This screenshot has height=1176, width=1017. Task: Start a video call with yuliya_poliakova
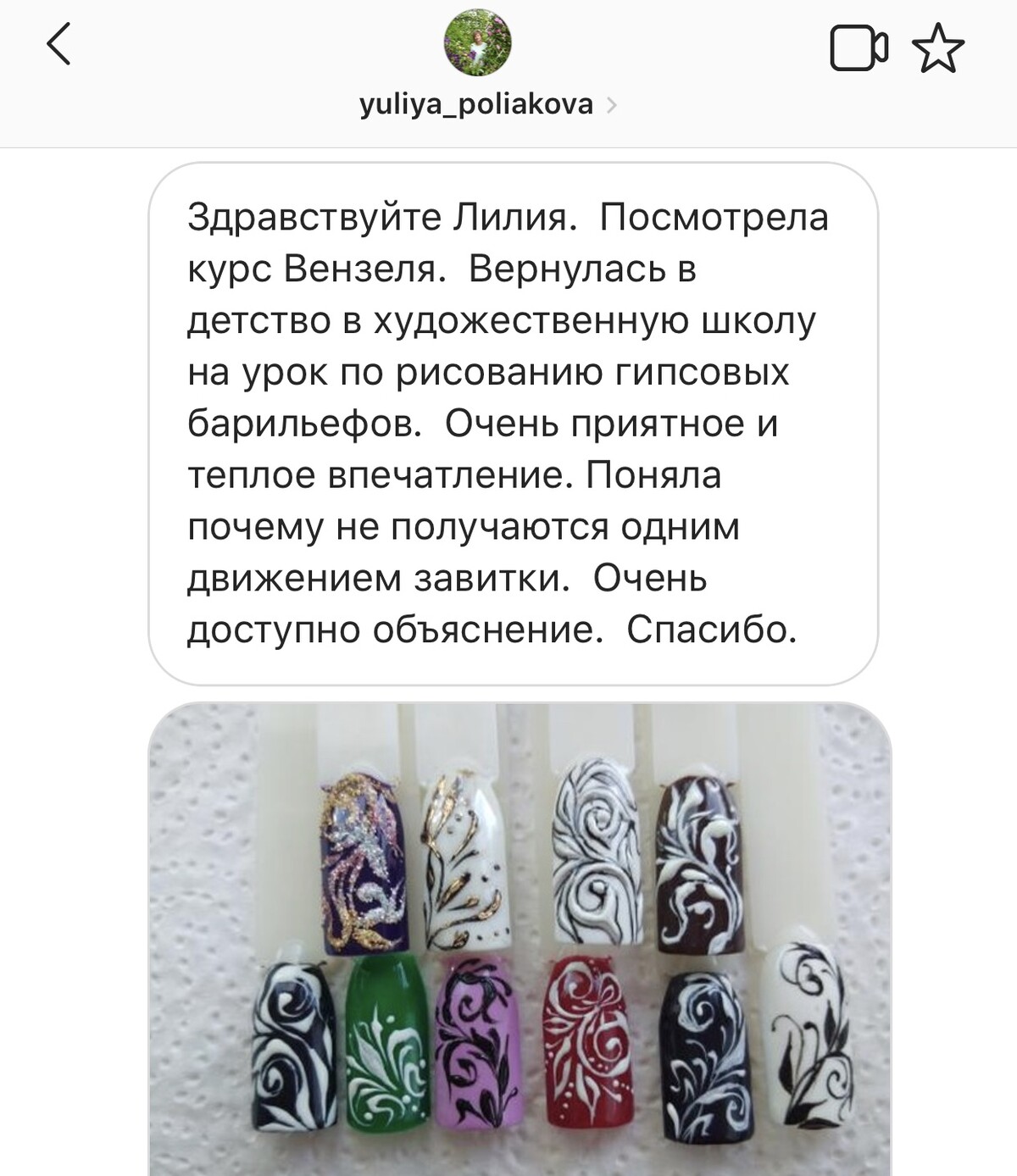click(x=858, y=48)
